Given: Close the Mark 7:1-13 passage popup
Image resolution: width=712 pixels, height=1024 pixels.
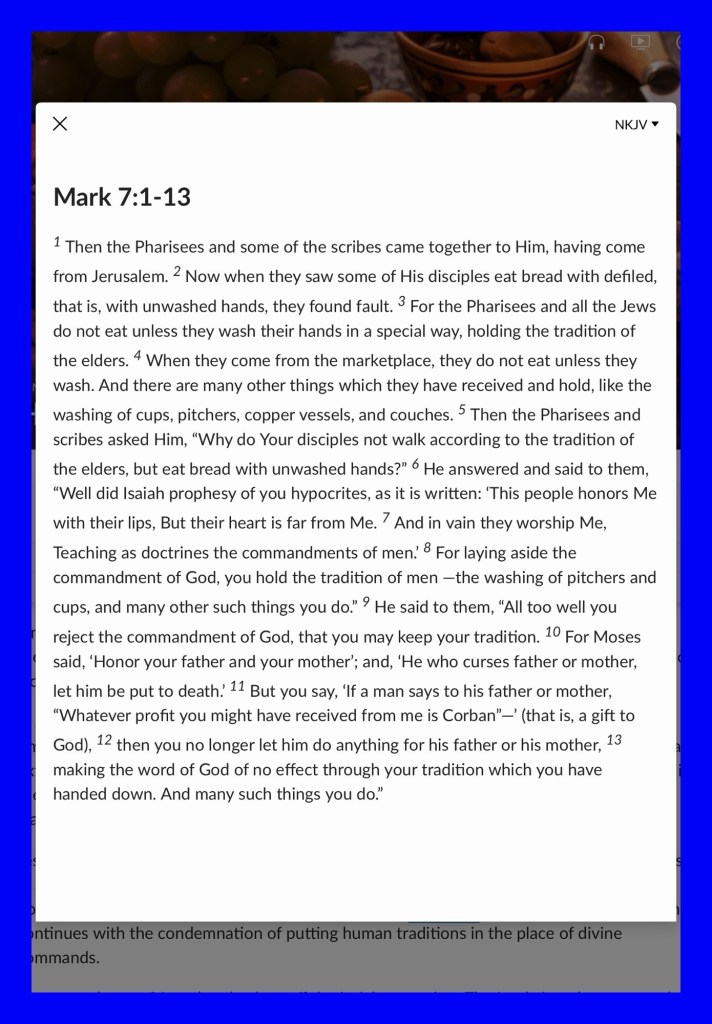Looking at the screenshot, I should (x=60, y=124).
